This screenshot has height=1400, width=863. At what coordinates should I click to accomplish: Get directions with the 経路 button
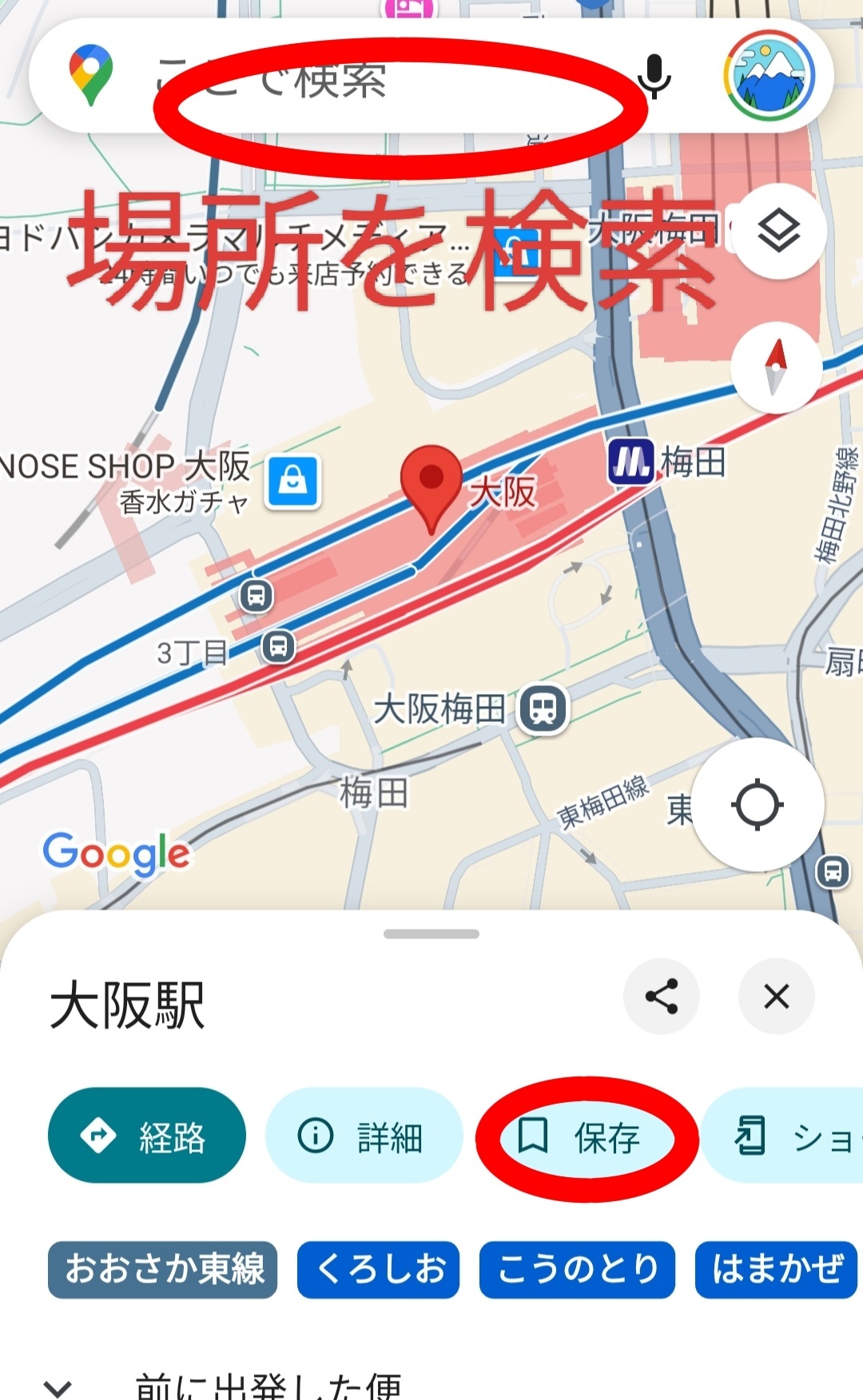(147, 1136)
